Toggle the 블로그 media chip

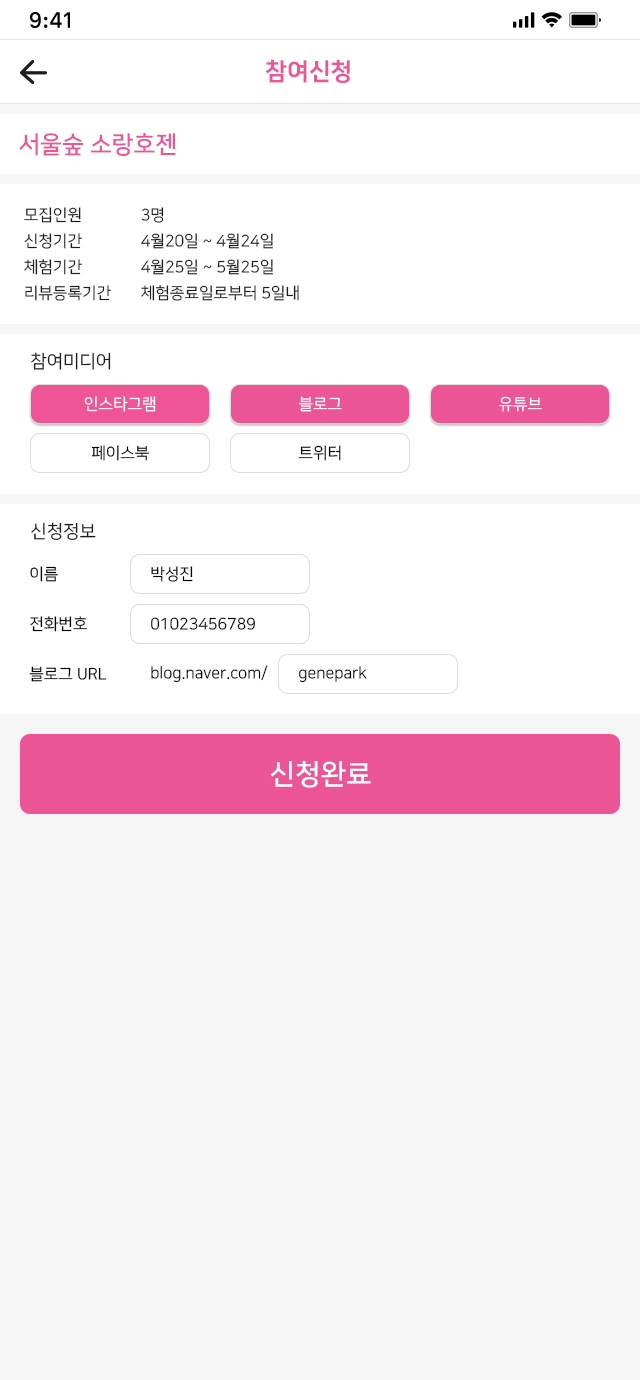[x=320, y=404]
